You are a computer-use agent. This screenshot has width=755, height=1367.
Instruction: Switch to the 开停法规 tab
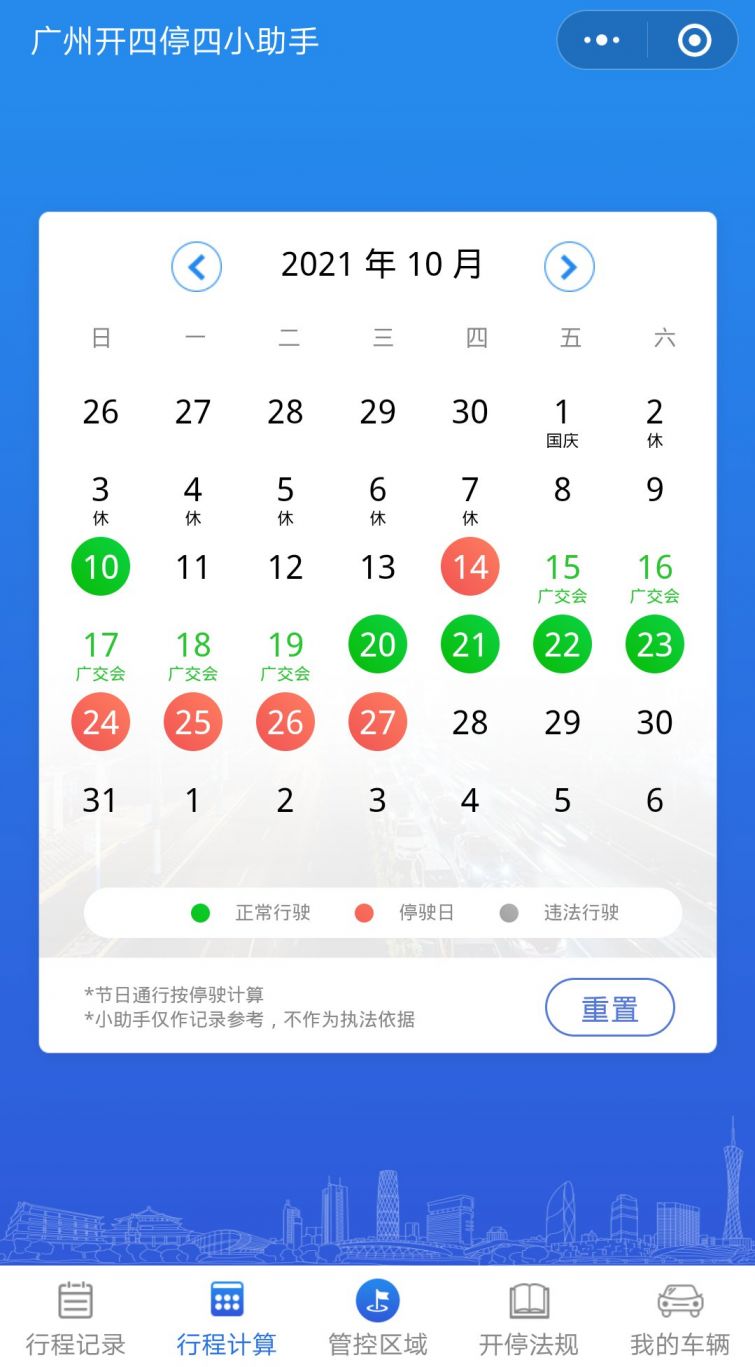coord(528,1319)
